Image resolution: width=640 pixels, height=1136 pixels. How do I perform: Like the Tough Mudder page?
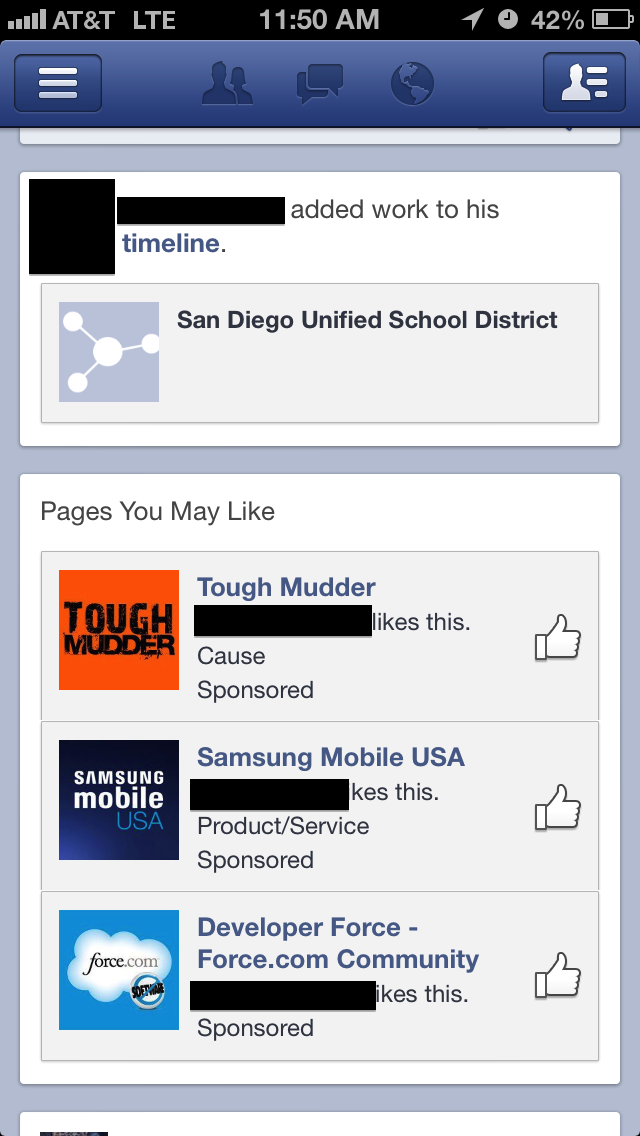tap(558, 637)
